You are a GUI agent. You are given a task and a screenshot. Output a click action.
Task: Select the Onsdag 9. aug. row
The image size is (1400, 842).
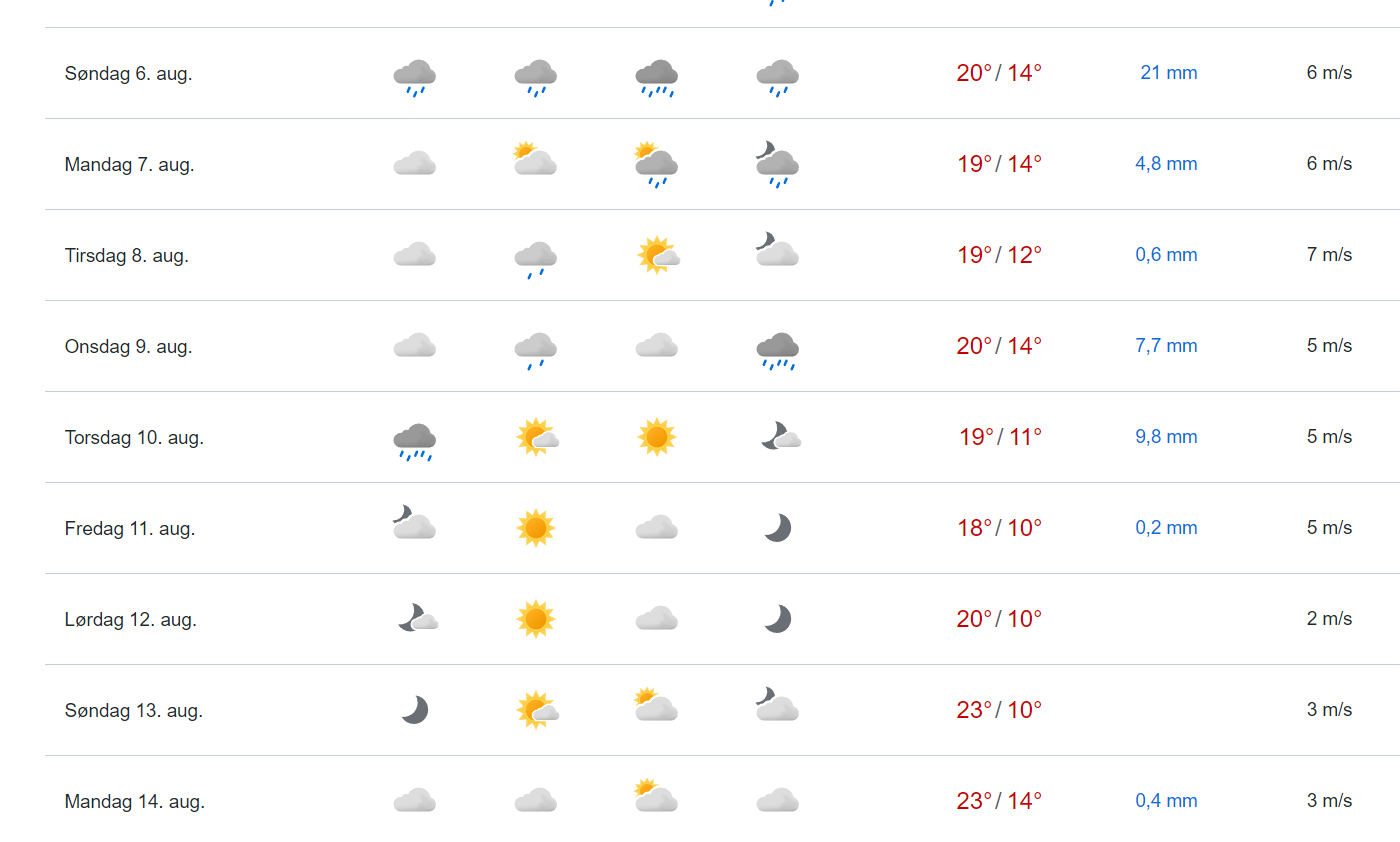(x=128, y=346)
